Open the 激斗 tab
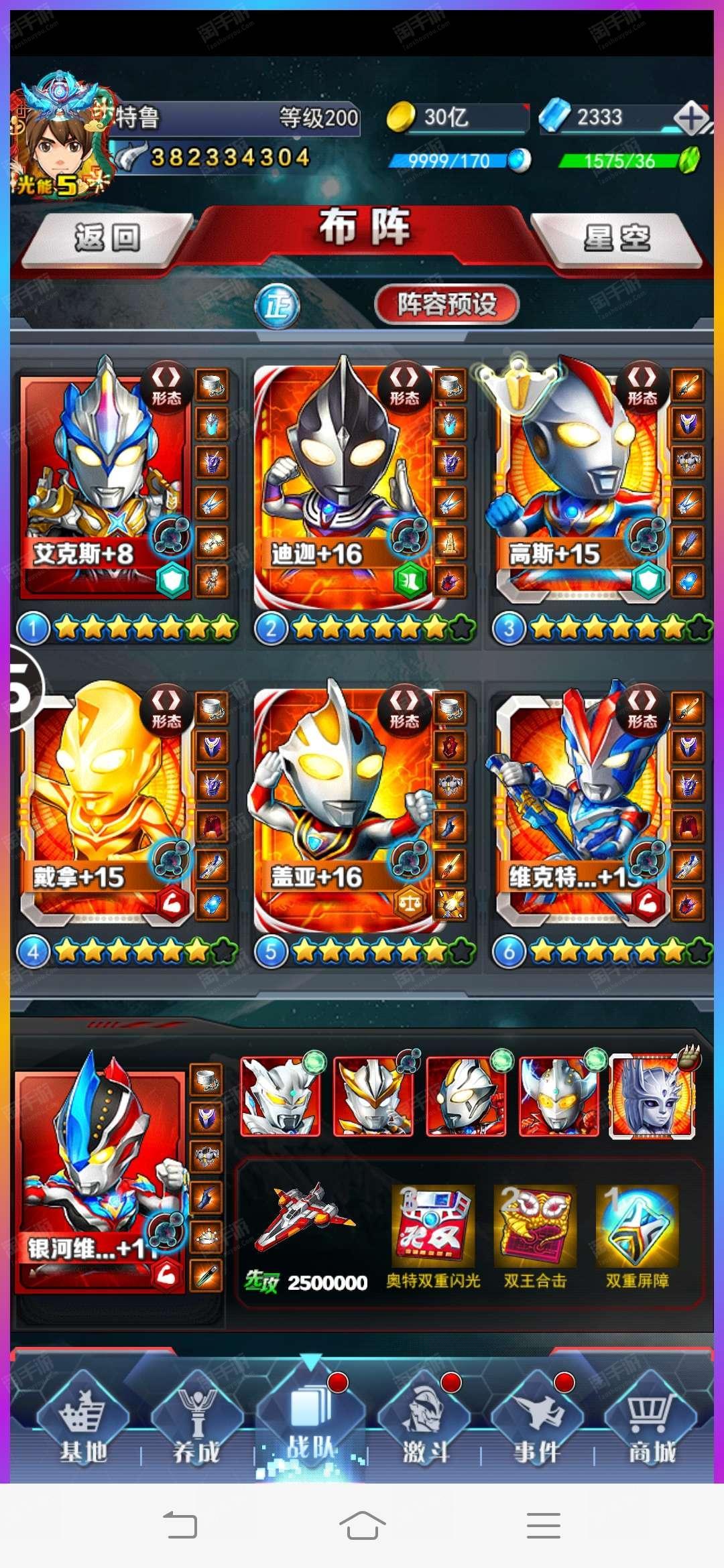Screen dimensions: 724x1568 pyautogui.click(x=424, y=1422)
